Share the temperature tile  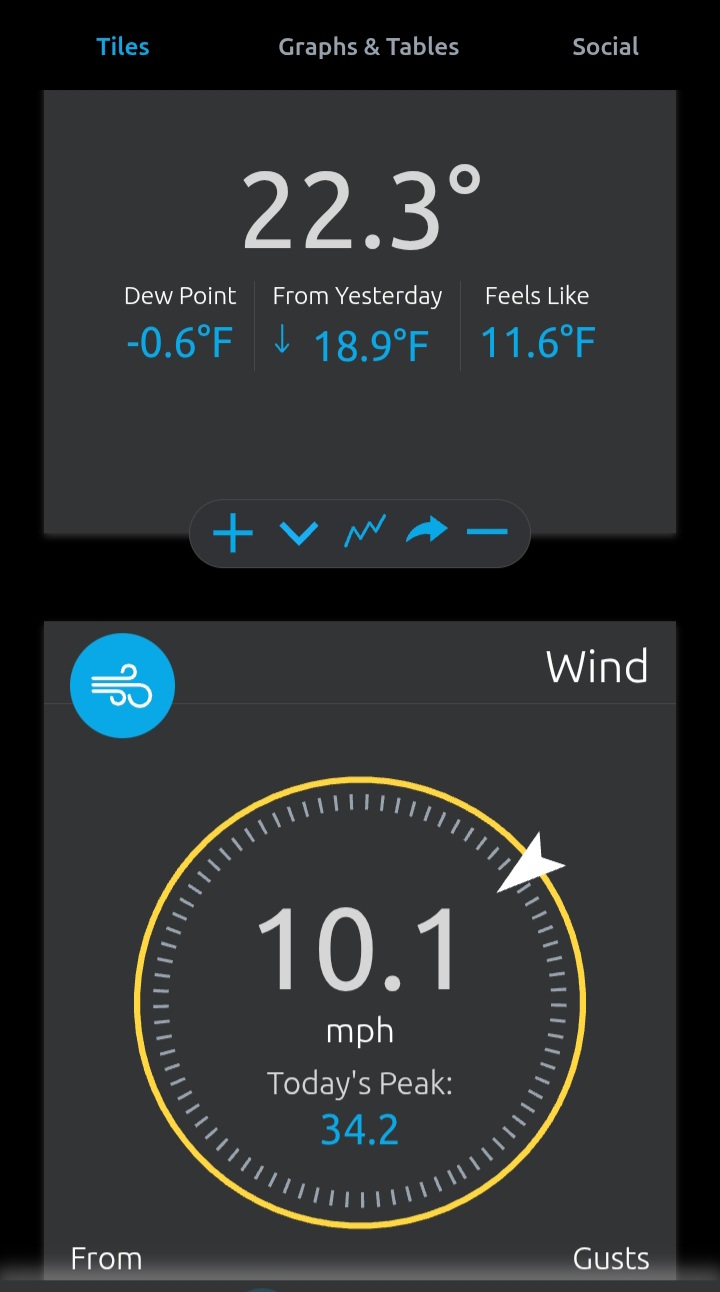pyautogui.click(x=427, y=533)
